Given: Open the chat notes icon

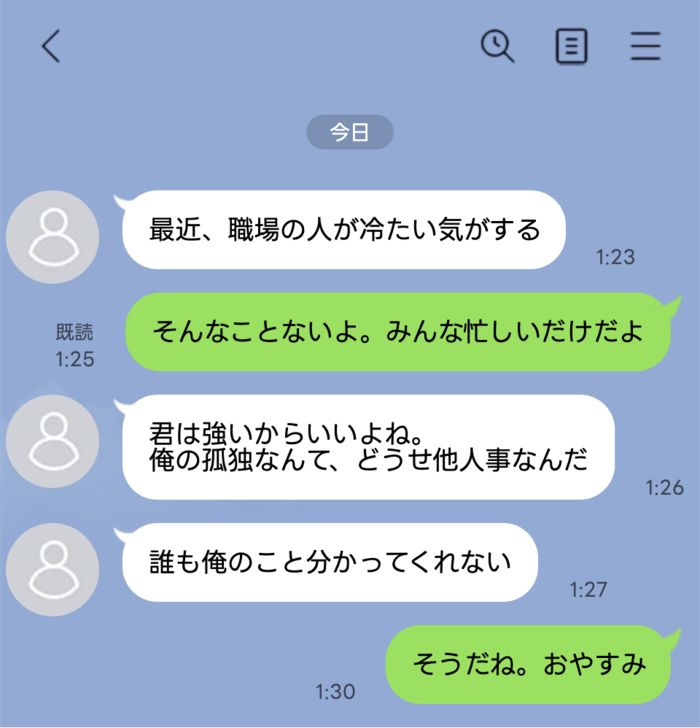Looking at the screenshot, I should [571, 46].
